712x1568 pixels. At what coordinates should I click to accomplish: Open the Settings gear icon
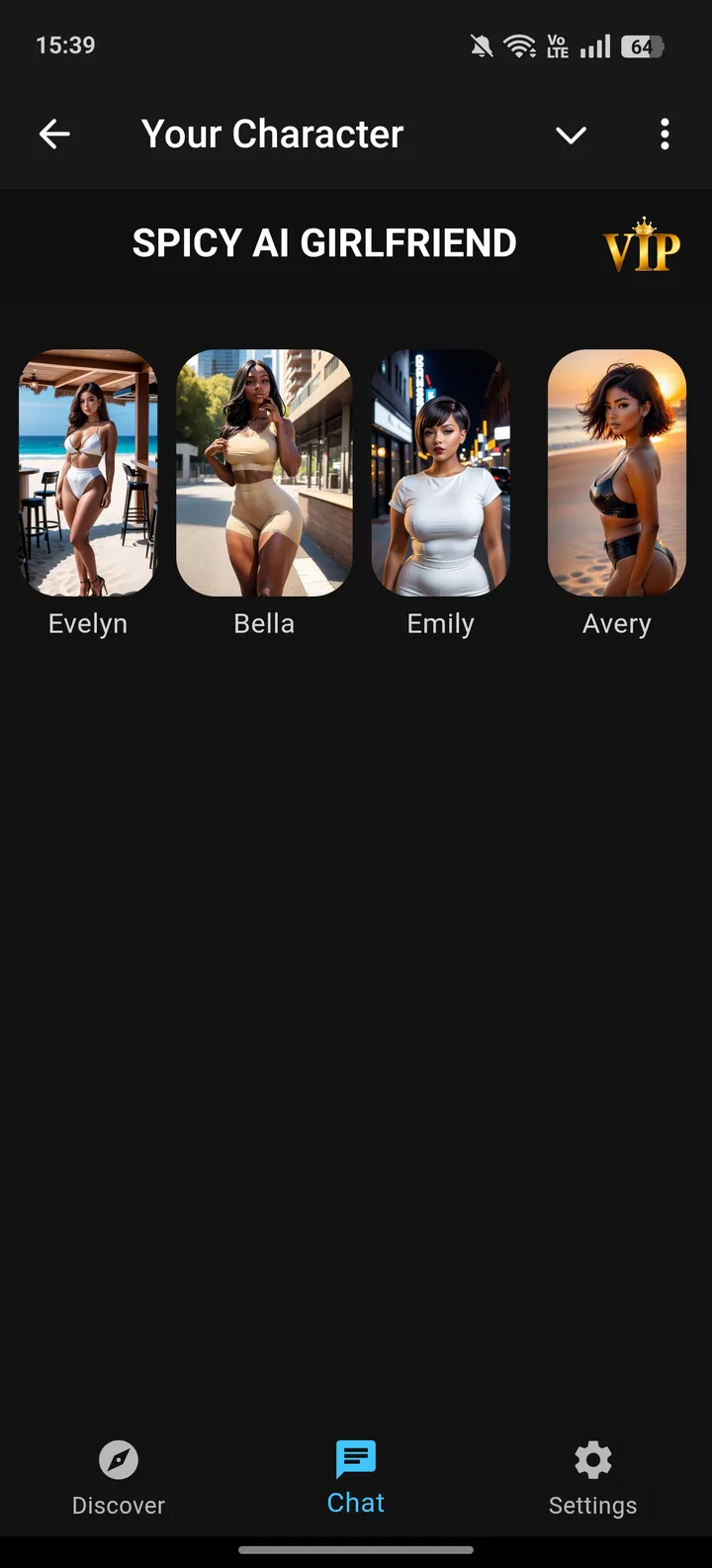pyautogui.click(x=591, y=1458)
